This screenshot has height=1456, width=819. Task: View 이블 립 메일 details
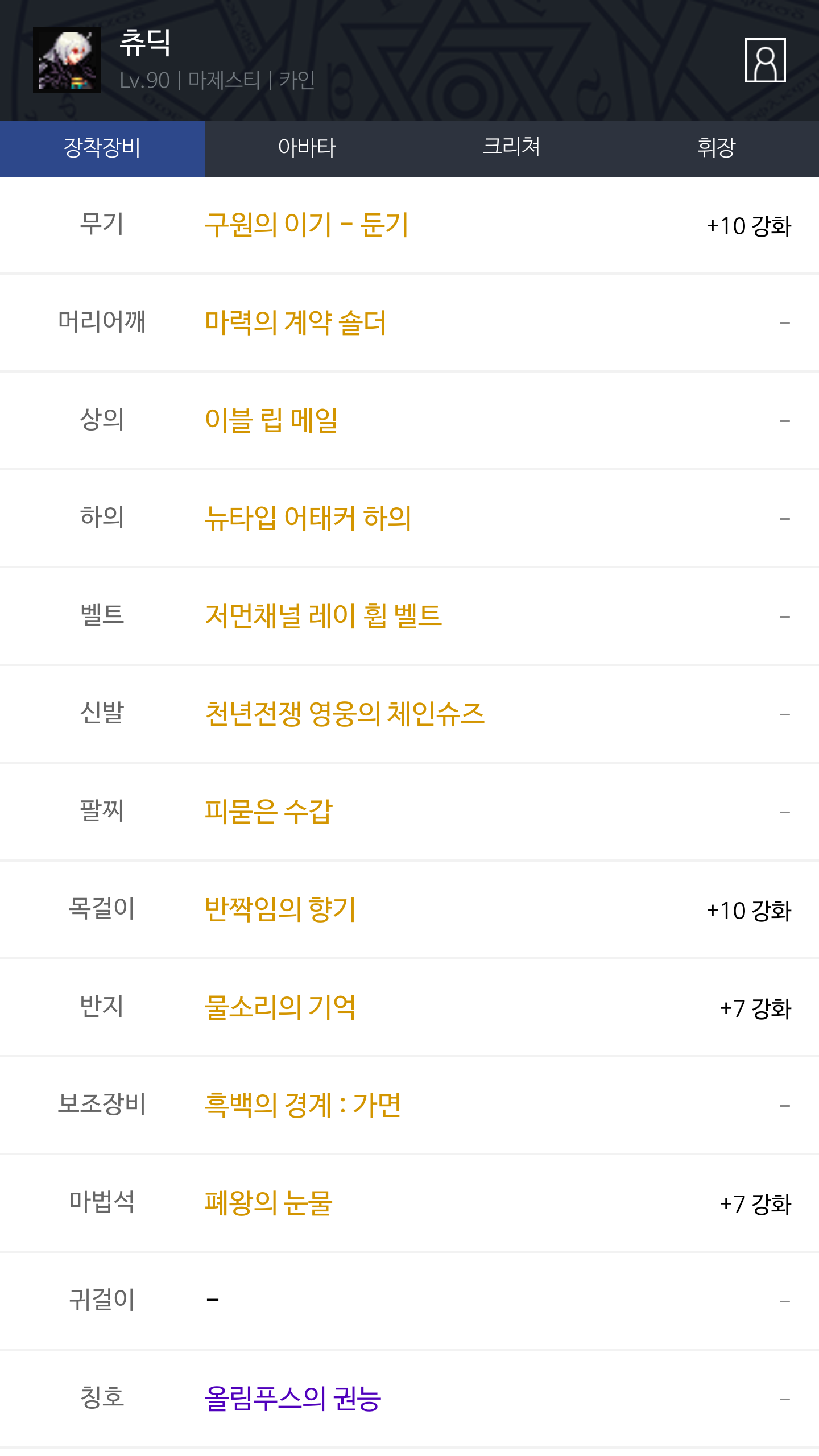point(271,421)
